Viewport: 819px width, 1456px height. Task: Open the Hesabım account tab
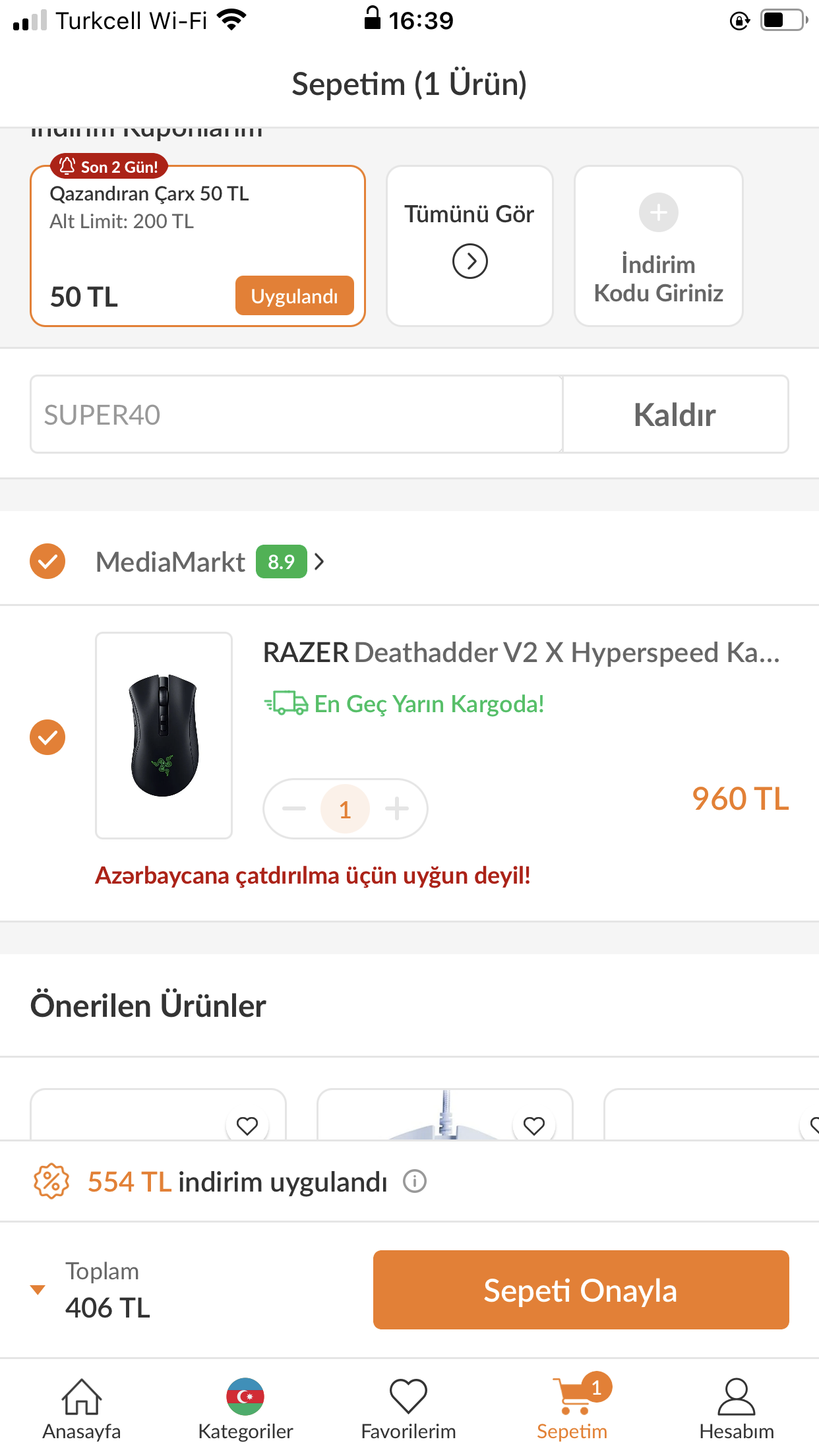[x=736, y=1408]
